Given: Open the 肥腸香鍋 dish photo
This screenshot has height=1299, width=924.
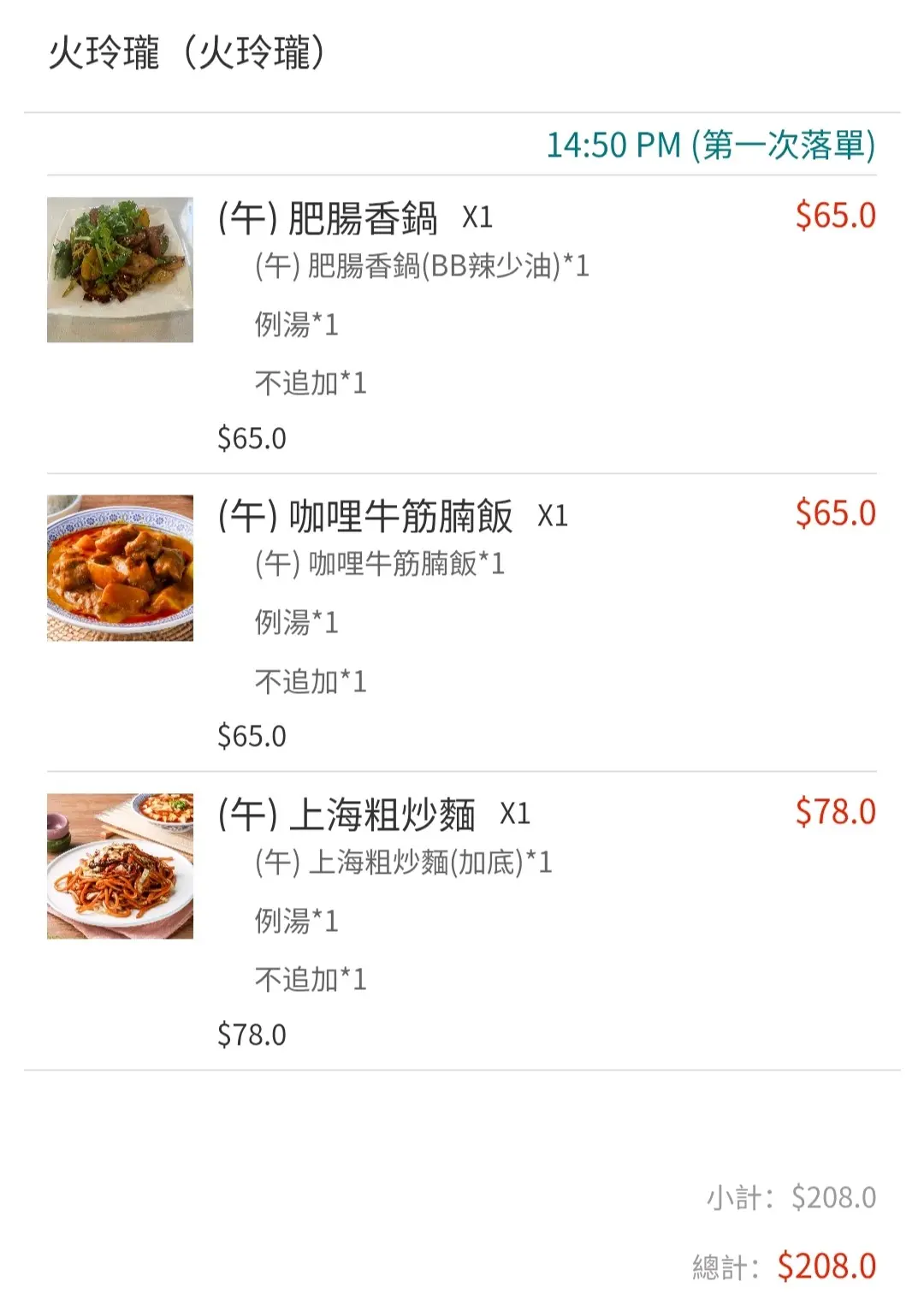Looking at the screenshot, I should click(120, 270).
